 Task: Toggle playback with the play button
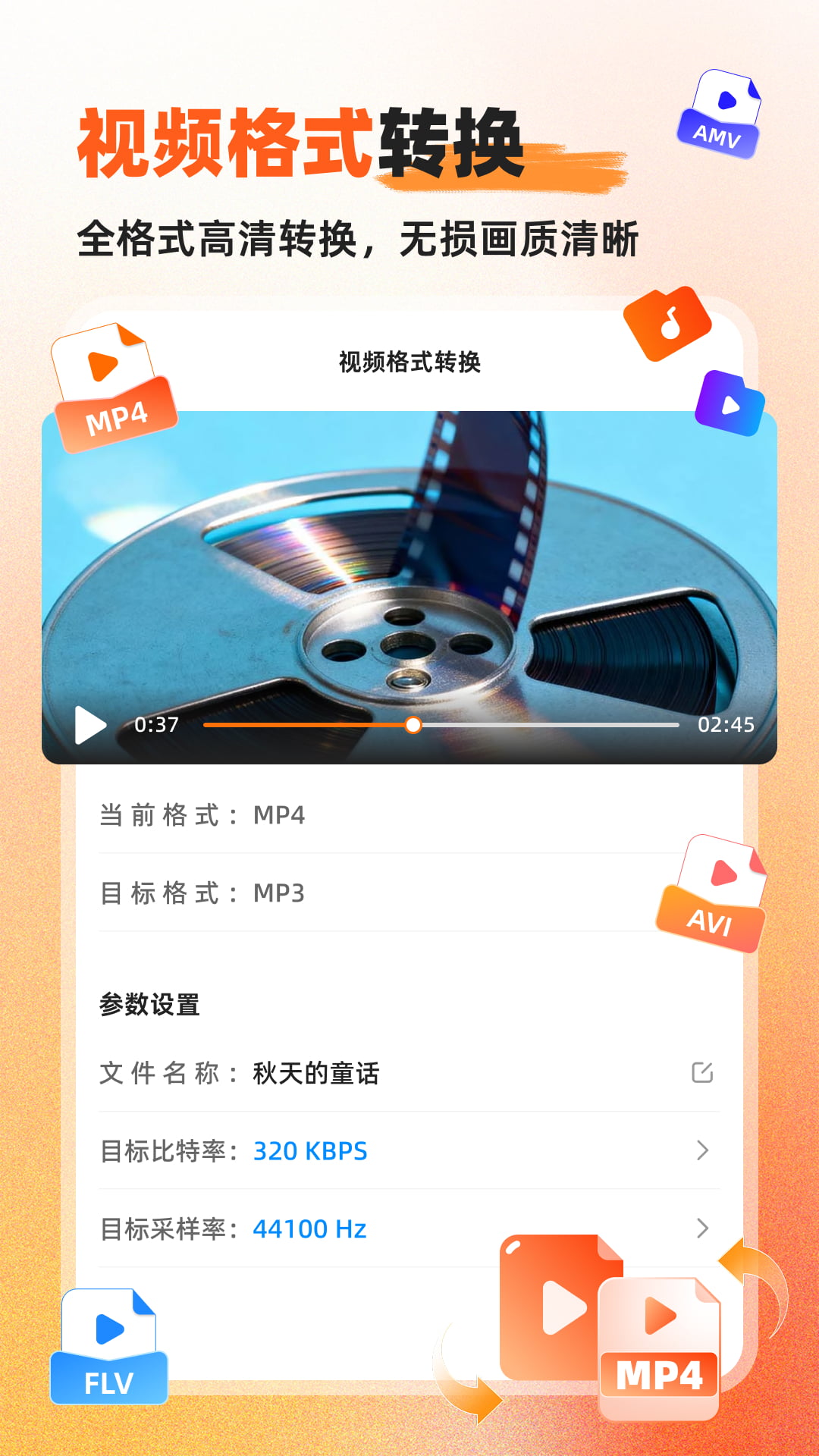coord(91,726)
